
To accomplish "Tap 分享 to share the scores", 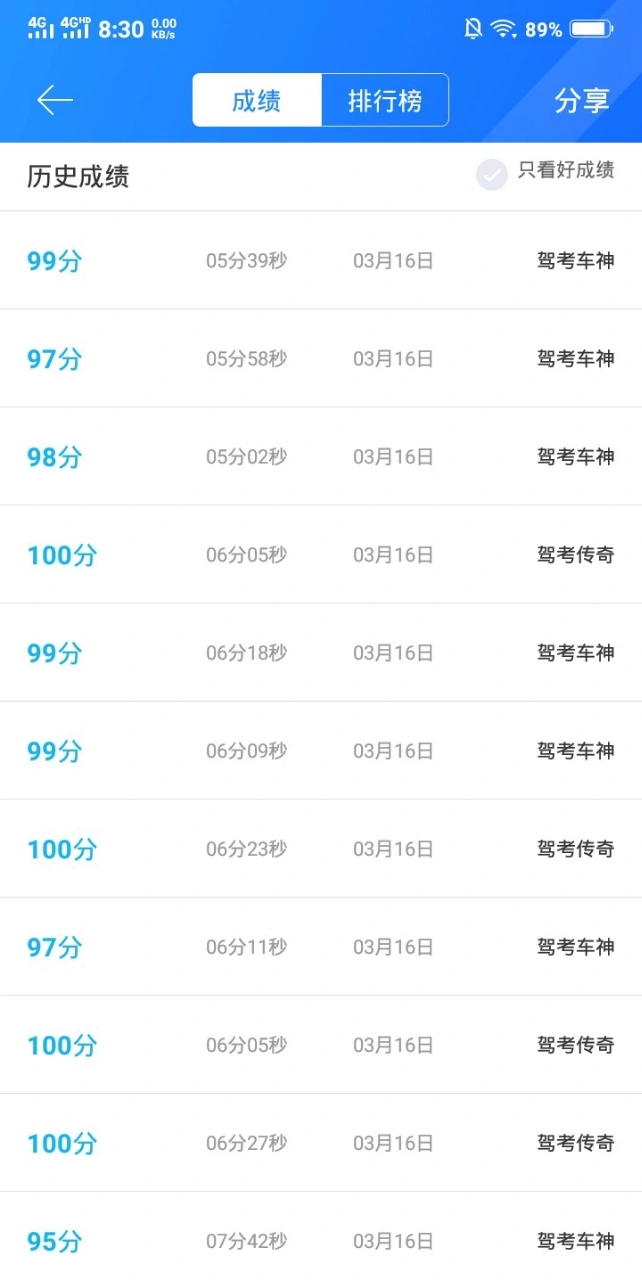I will pyautogui.click(x=582, y=100).
